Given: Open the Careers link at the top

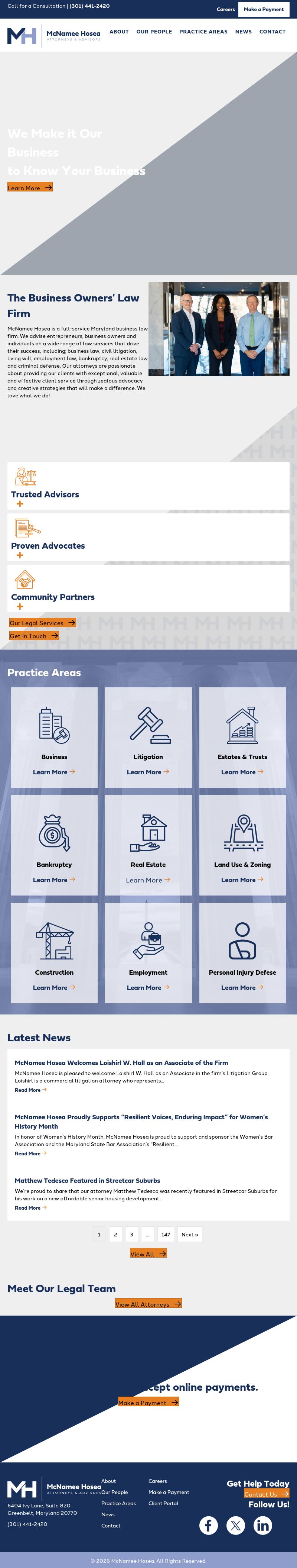Looking at the screenshot, I should coord(225,9).
